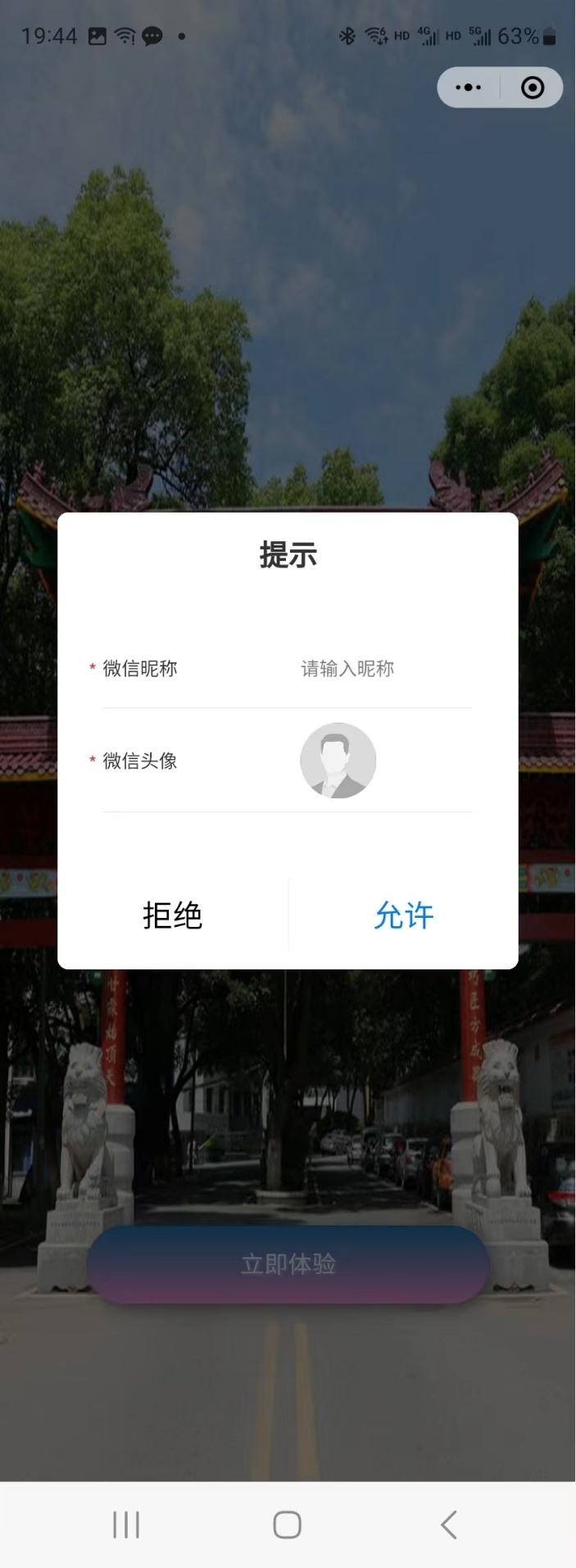Return to the home screen
The image size is (576, 1568).
tap(288, 1525)
